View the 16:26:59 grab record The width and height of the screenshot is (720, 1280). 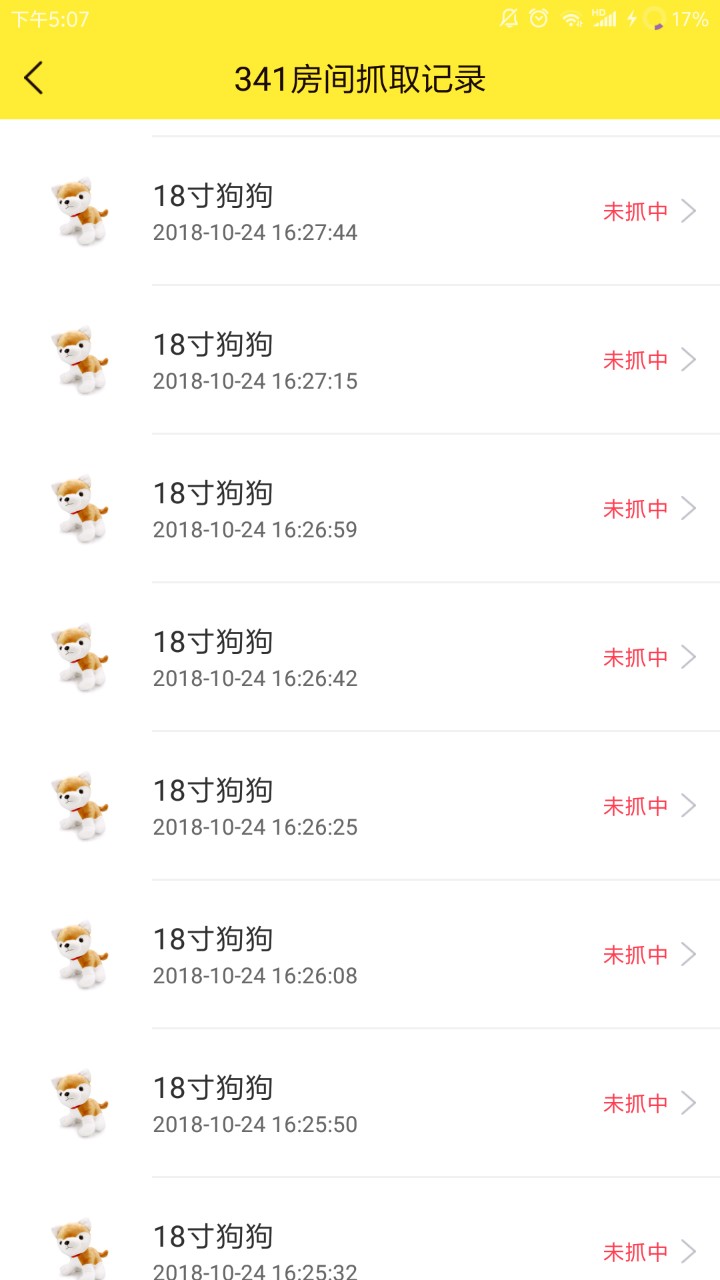(x=360, y=508)
